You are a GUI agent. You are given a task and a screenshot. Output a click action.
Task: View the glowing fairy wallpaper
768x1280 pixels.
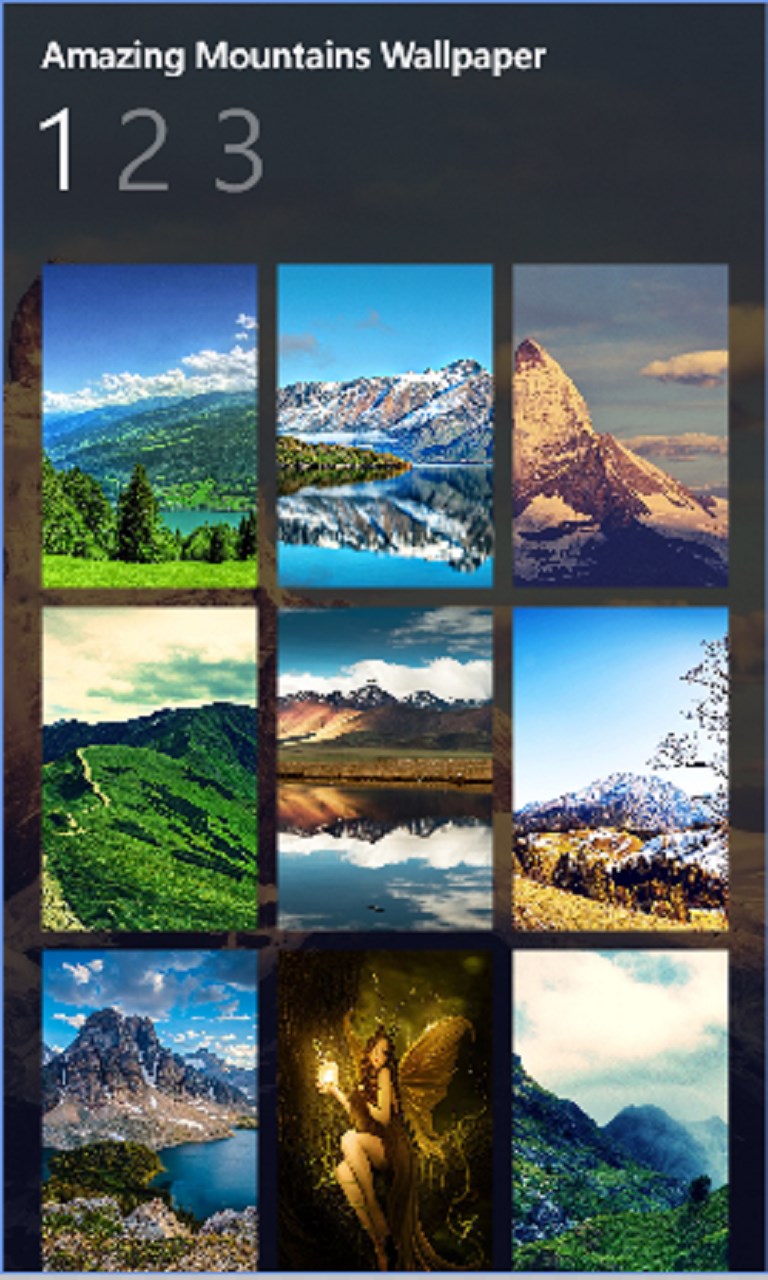click(x=385, y=1108)
